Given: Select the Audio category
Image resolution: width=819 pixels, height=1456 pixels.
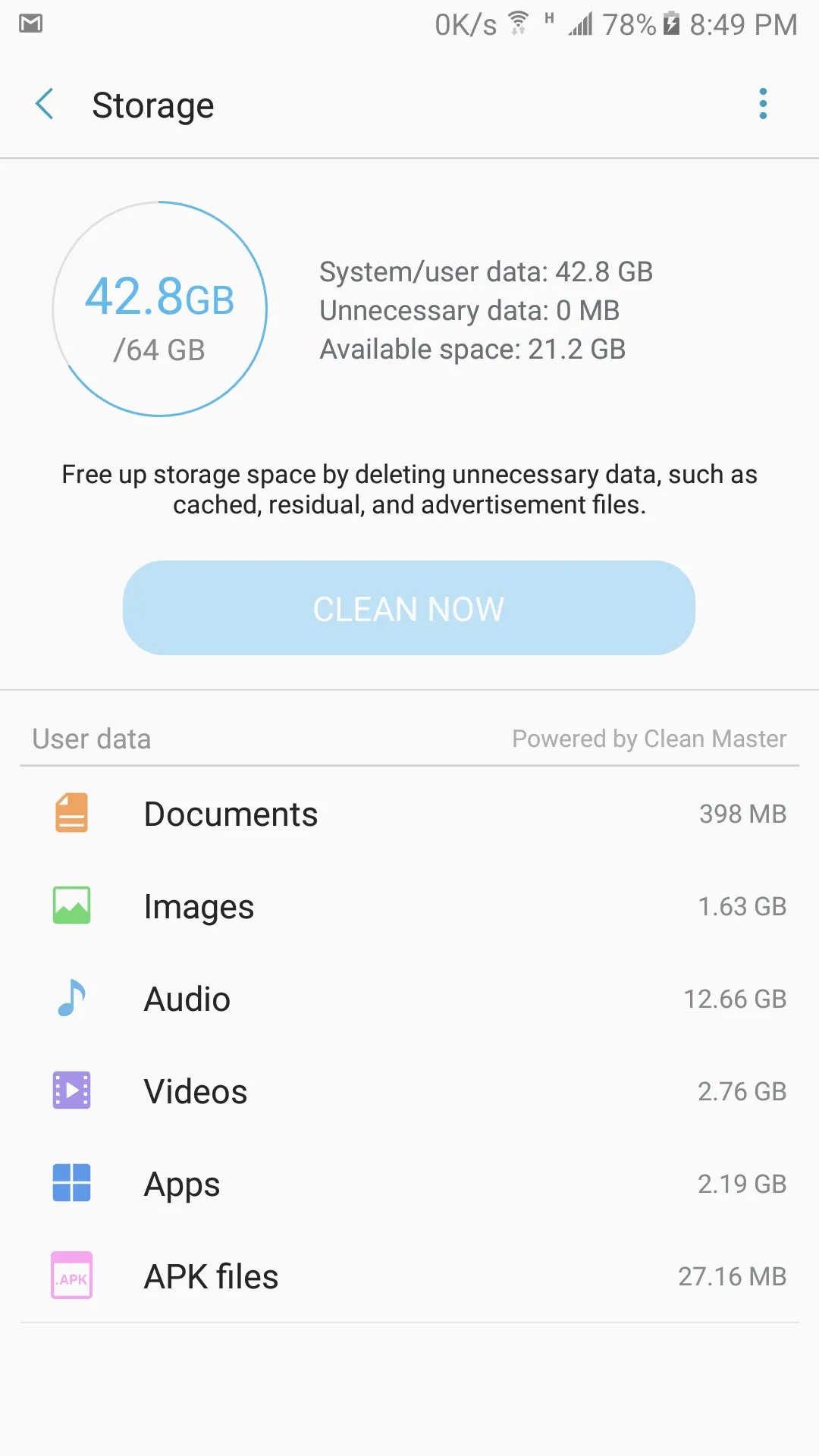Looking at the screenshot, I should click(409, 999).
